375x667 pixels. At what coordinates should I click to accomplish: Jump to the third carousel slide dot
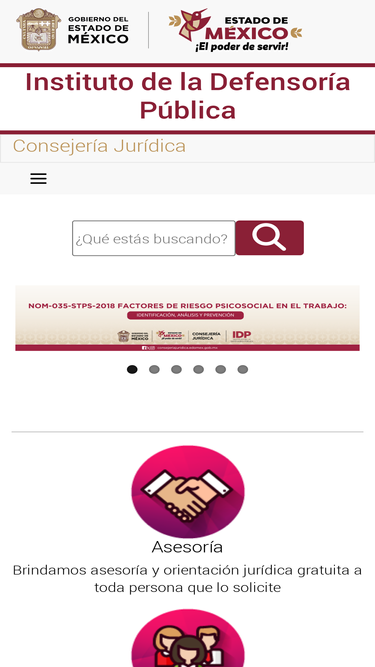click(176, 369)
